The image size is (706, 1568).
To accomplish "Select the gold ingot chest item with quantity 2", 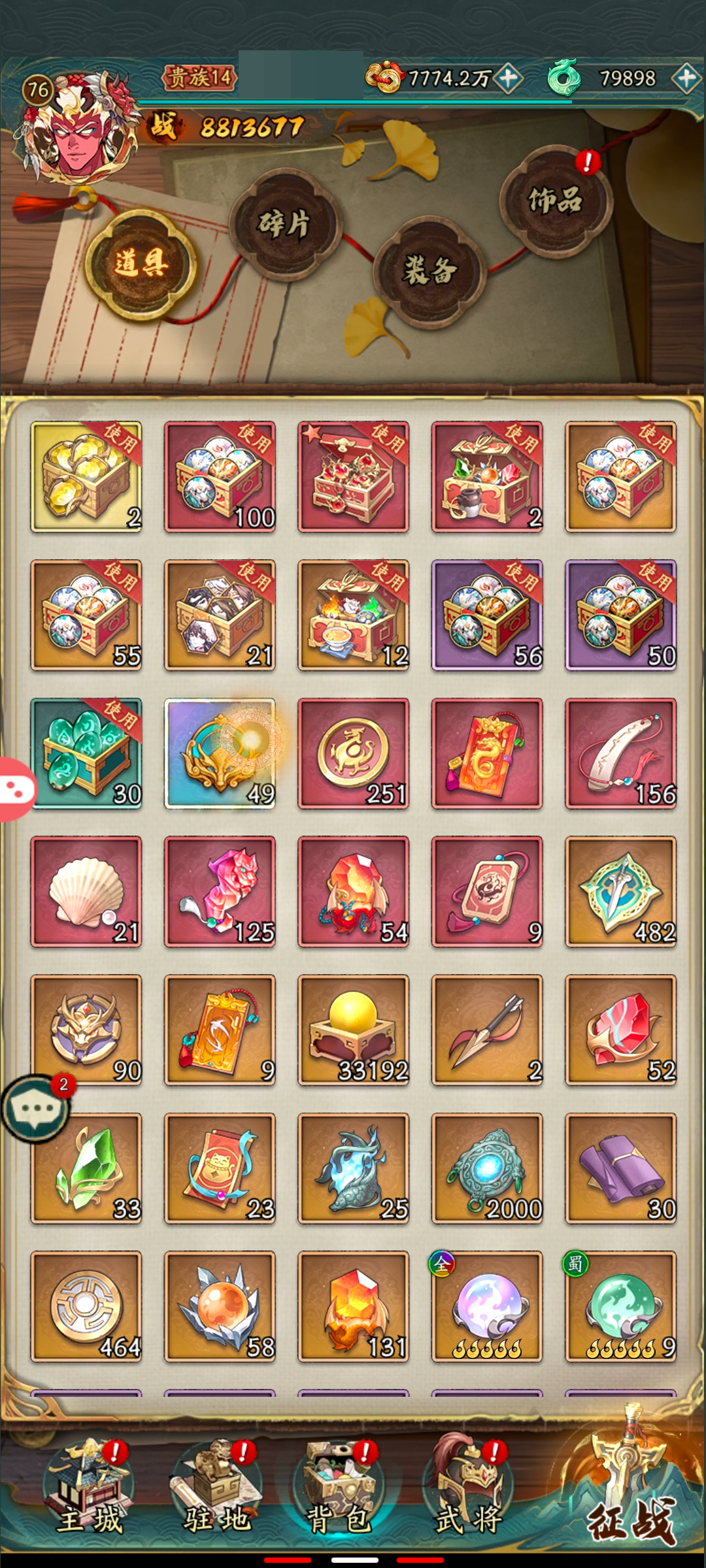I will tap(86, 476).
